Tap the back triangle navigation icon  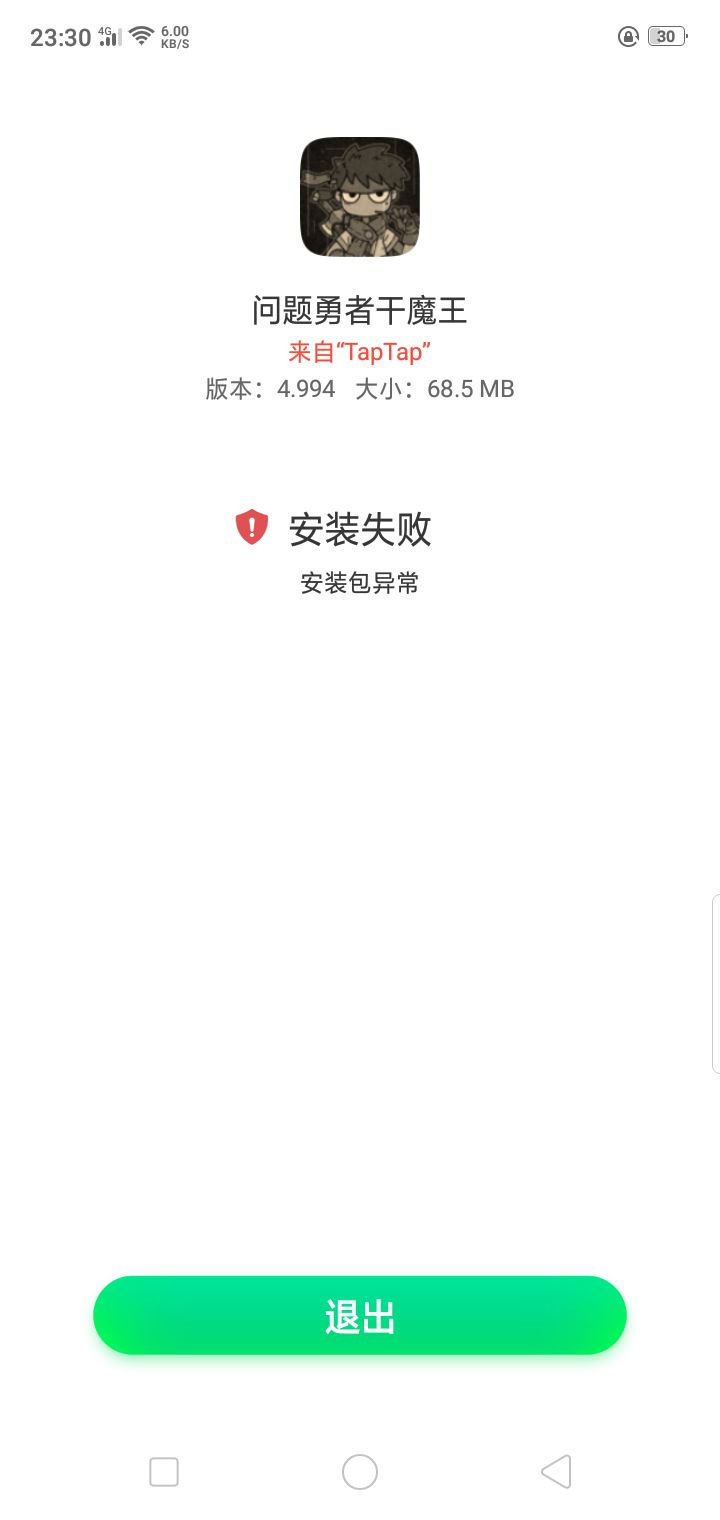coord(556,1471)
